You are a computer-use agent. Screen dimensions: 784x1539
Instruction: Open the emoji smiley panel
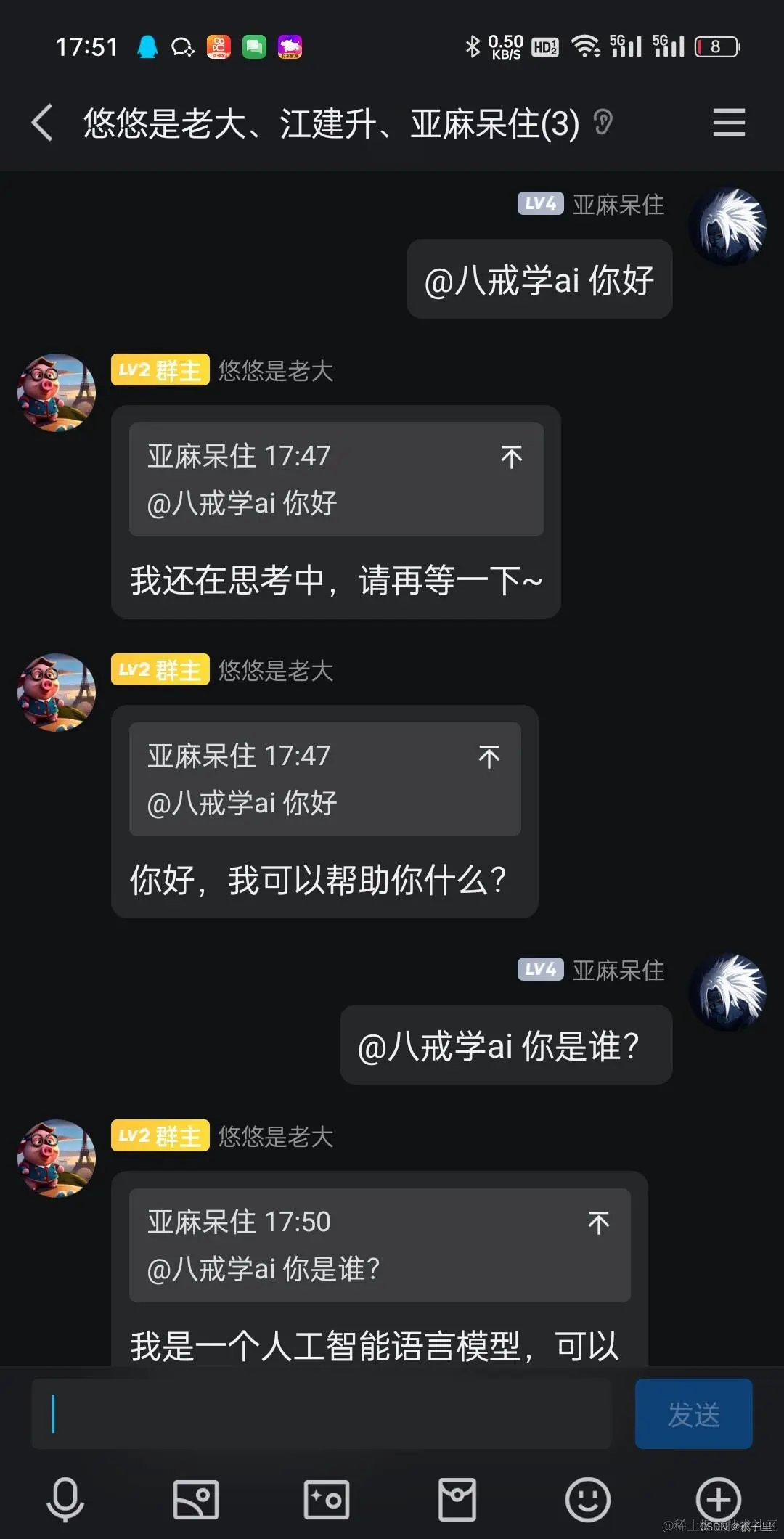point(588,1498)
